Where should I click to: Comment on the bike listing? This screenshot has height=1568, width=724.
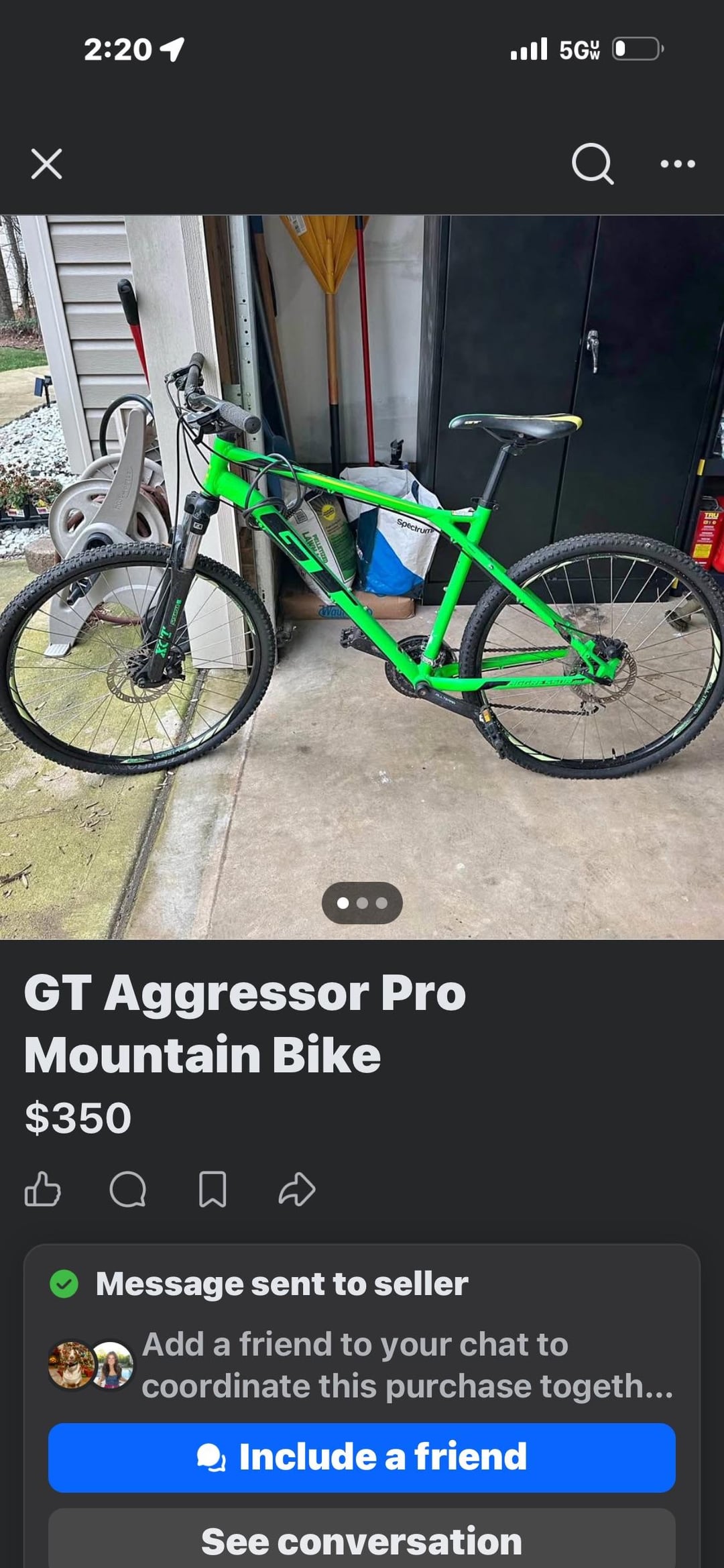point(127,1190)
